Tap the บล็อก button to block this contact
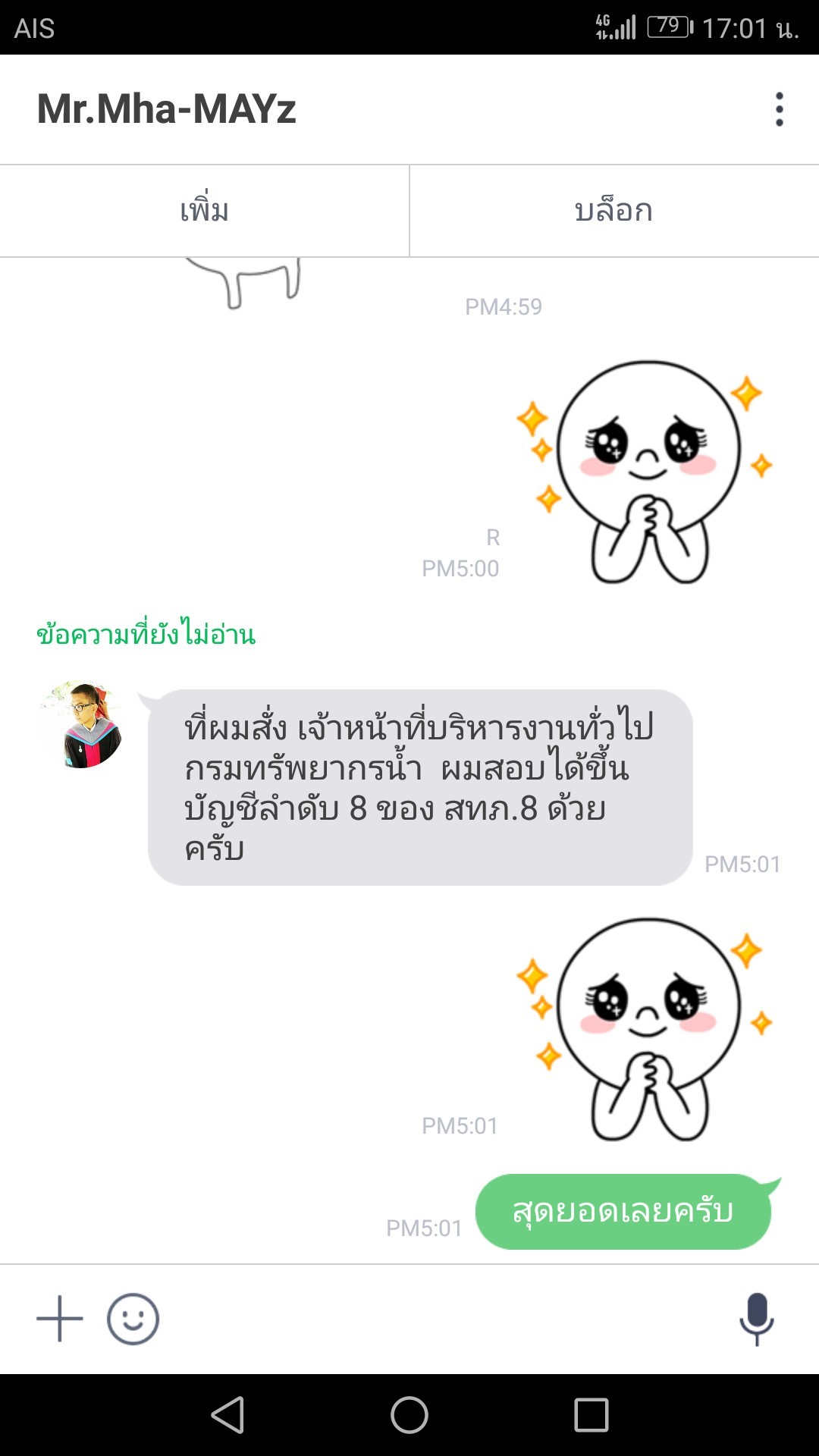Screen dimensions: 819x1456 [x=613, y=211]
